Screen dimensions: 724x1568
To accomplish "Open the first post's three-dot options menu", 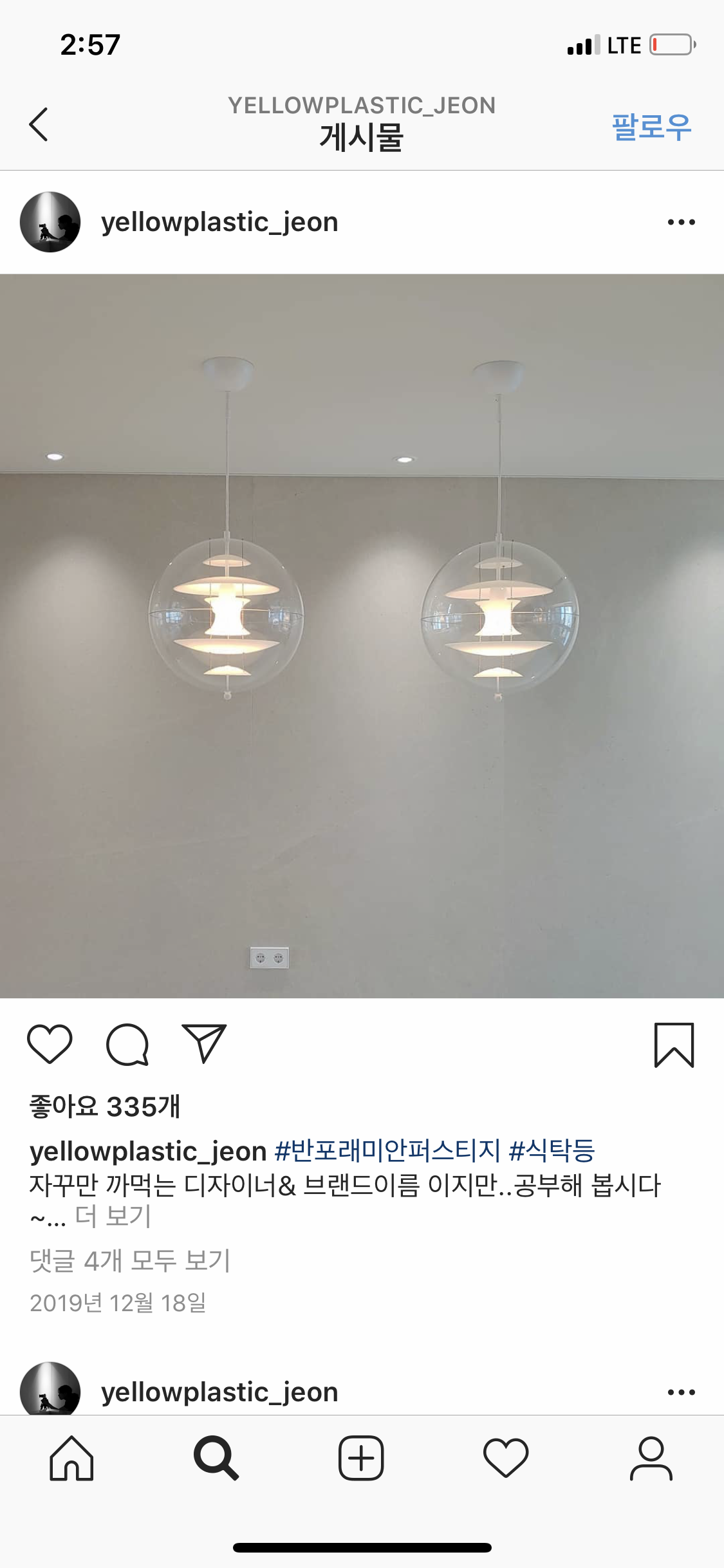I will click(x=681, y=222).
